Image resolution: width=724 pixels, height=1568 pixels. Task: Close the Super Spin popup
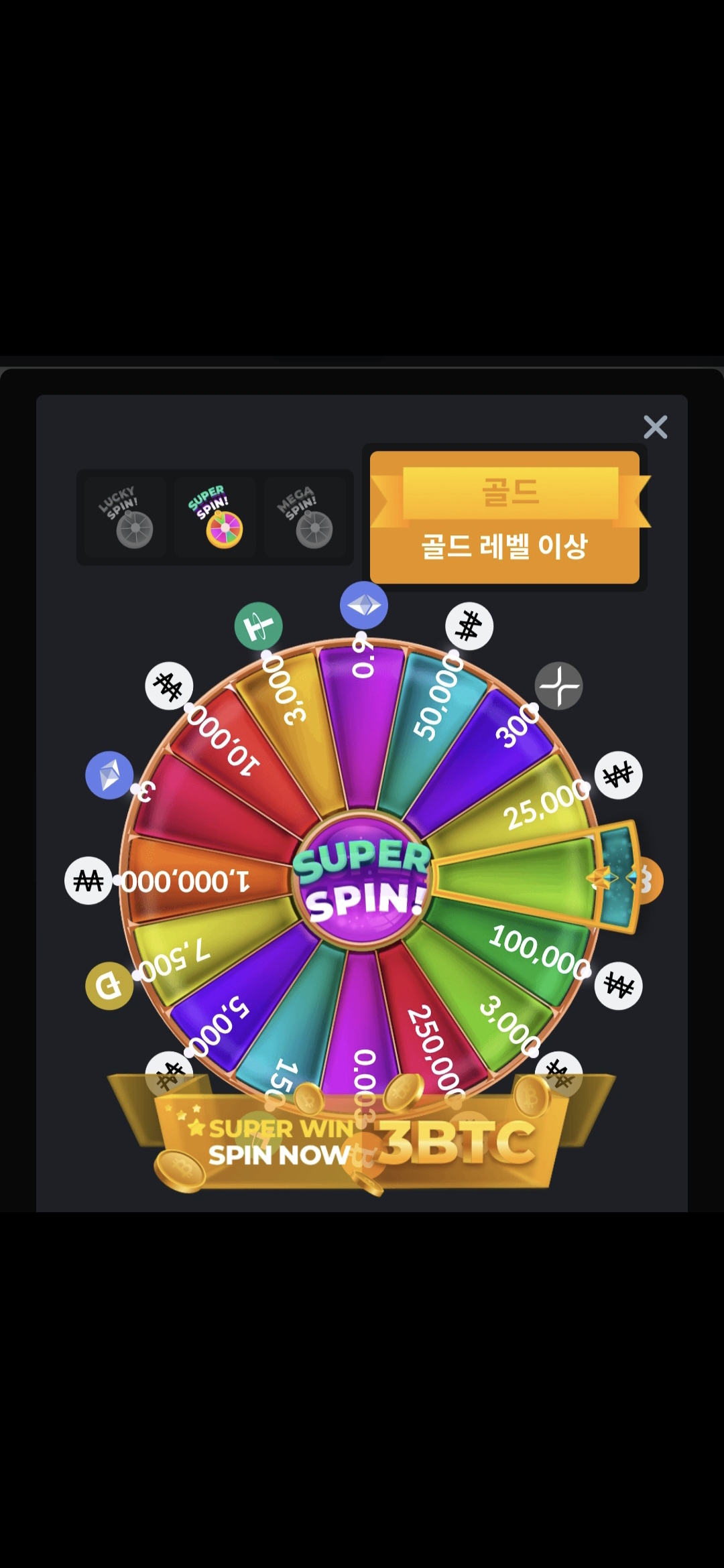click(656, 428)
